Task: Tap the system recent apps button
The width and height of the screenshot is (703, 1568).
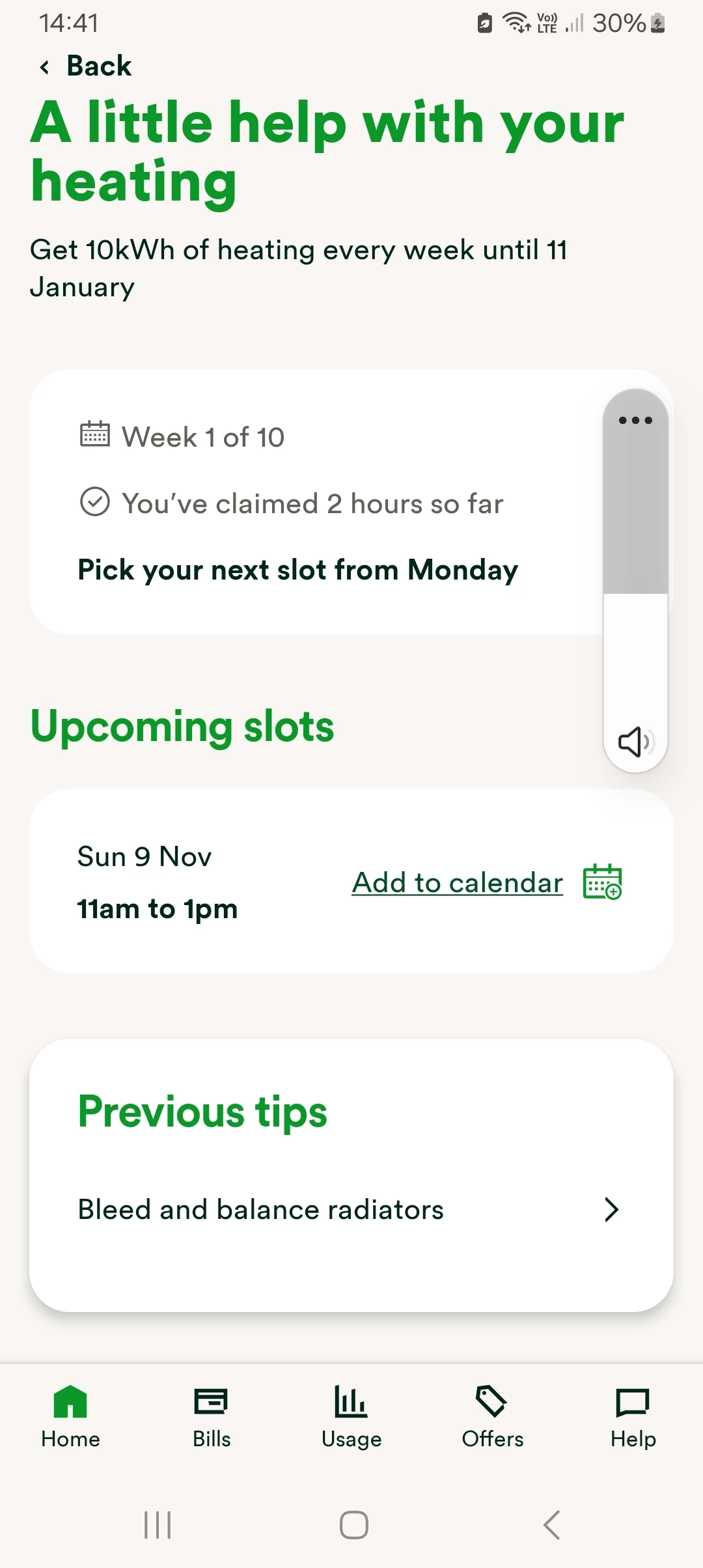Action: (x=158, y=1525)
